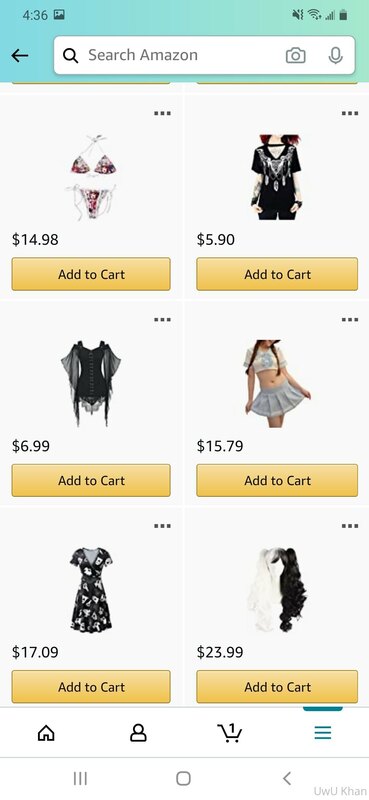Open the account profile tab
Viewport: 369px width, 800px height.
[138, 733]
